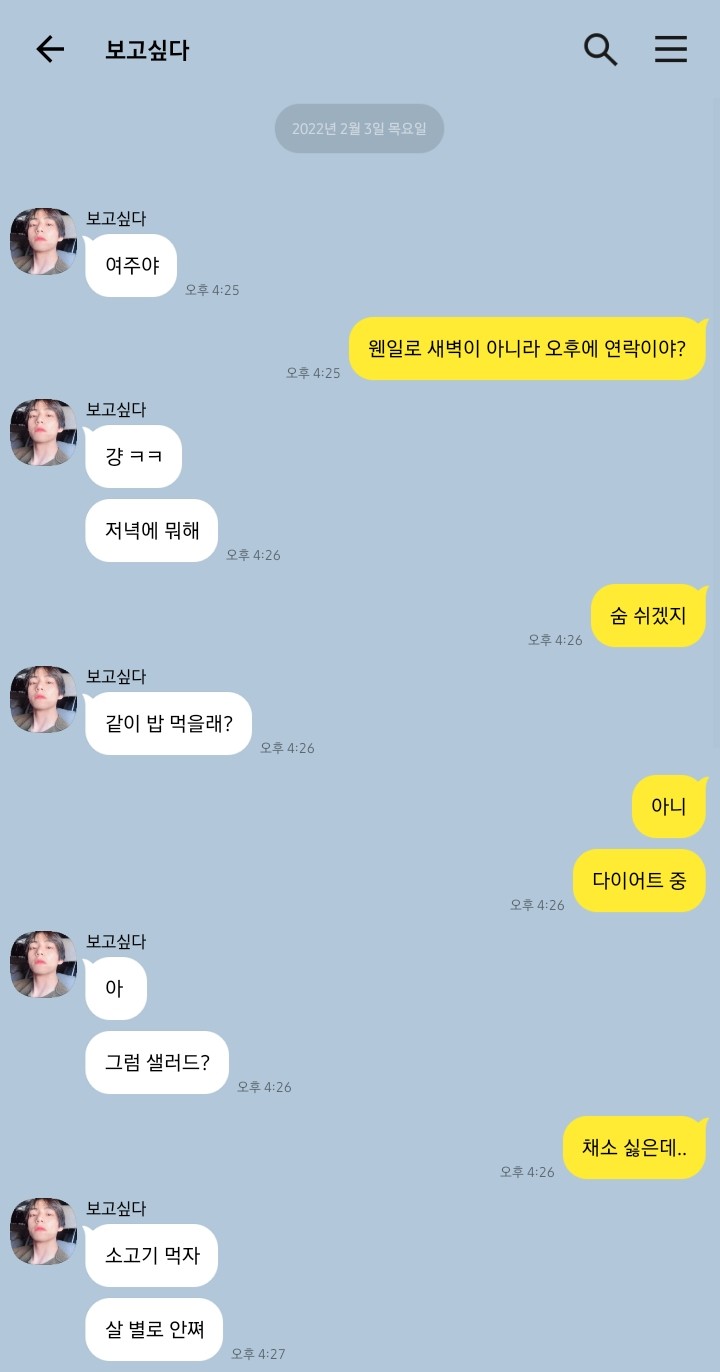This screenshot has height=1372, width=720.
Task: View profile picture next to 같이 밥 먹을래?
Action: (x=43, y=700)
